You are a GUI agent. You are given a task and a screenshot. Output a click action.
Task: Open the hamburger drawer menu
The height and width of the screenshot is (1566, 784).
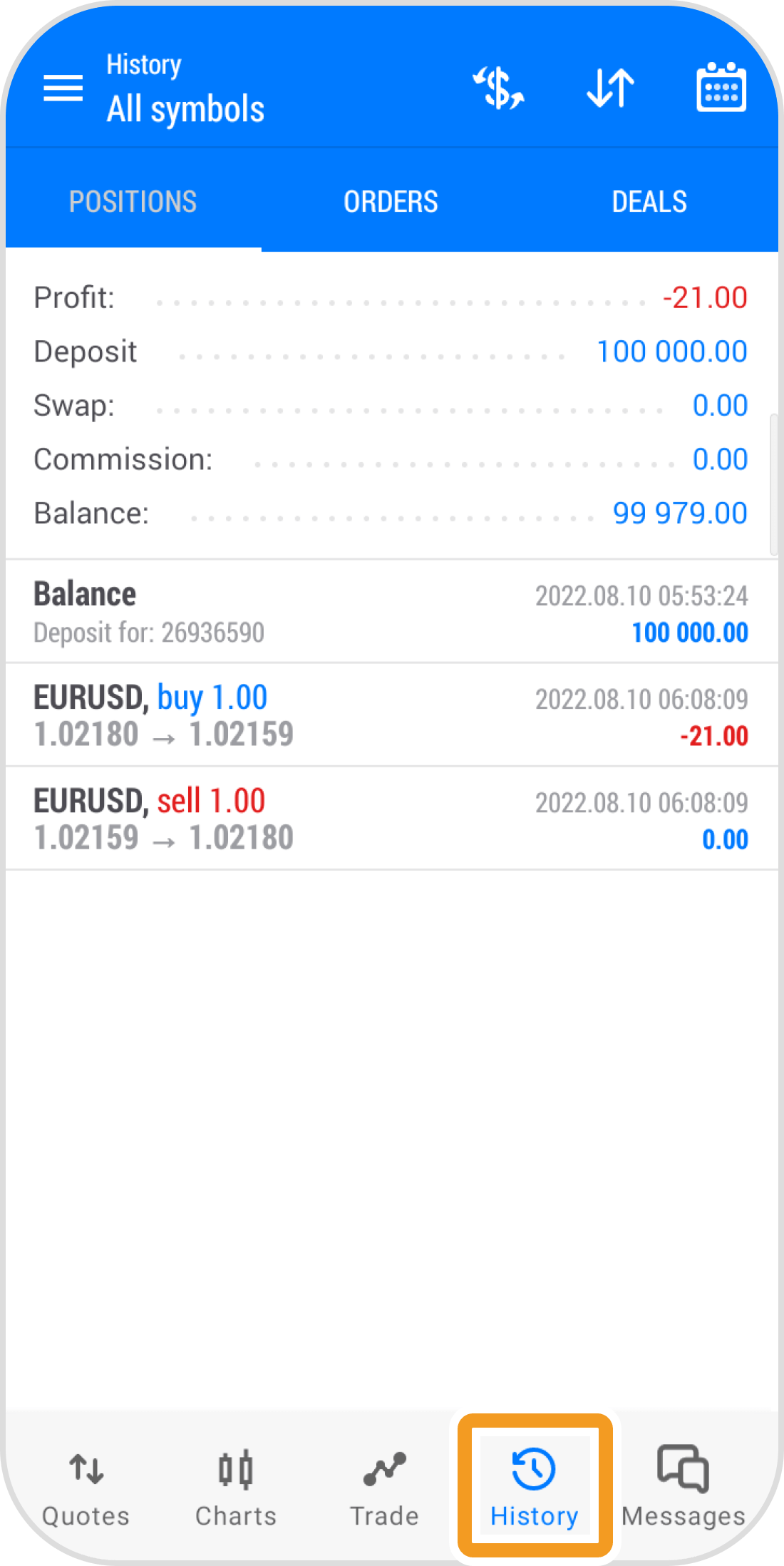point(63,88)
